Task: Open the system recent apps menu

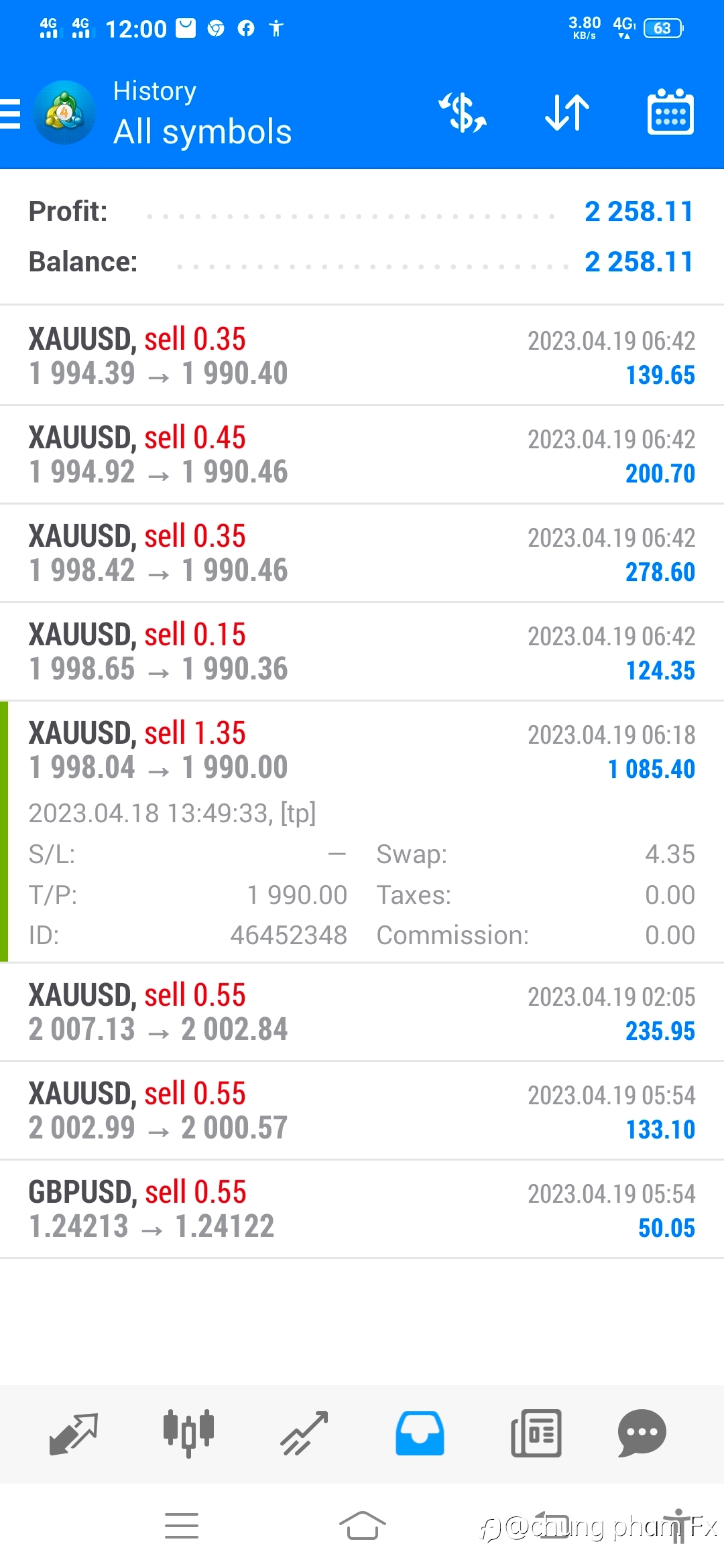Action: click(x=181, y=1526)
